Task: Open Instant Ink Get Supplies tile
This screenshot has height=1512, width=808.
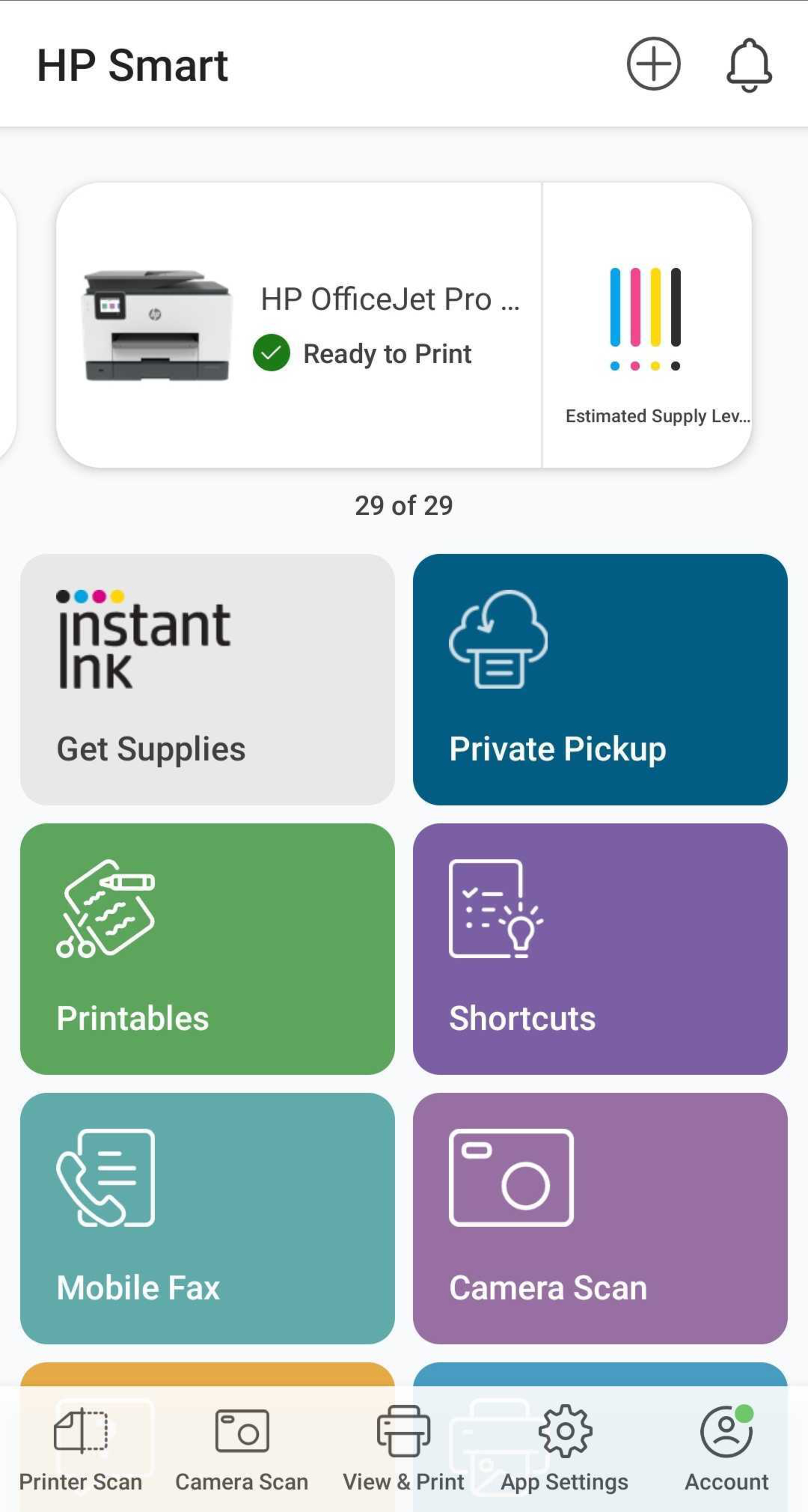Action: (207, 679)
